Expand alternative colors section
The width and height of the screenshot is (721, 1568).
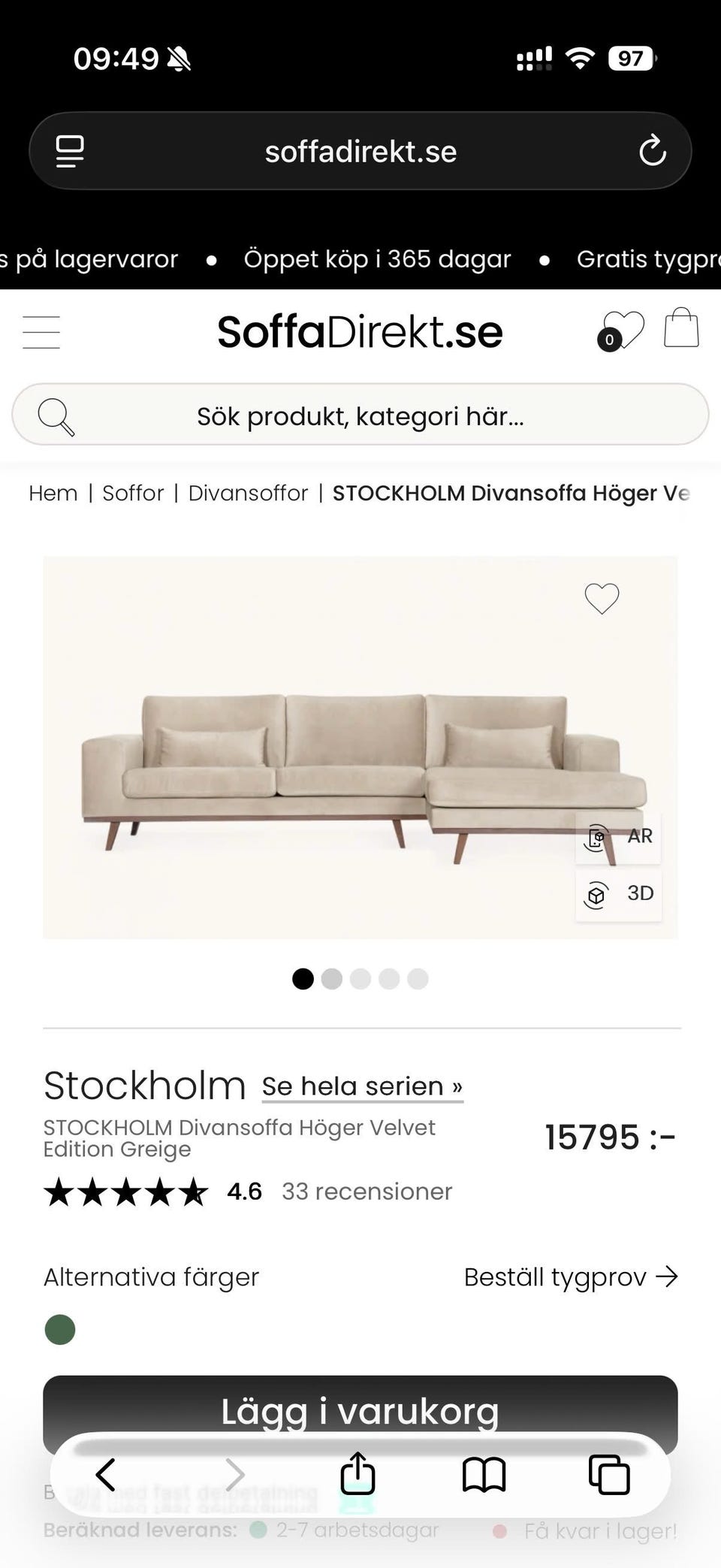pyautogui.click(x=150, y=1276)
